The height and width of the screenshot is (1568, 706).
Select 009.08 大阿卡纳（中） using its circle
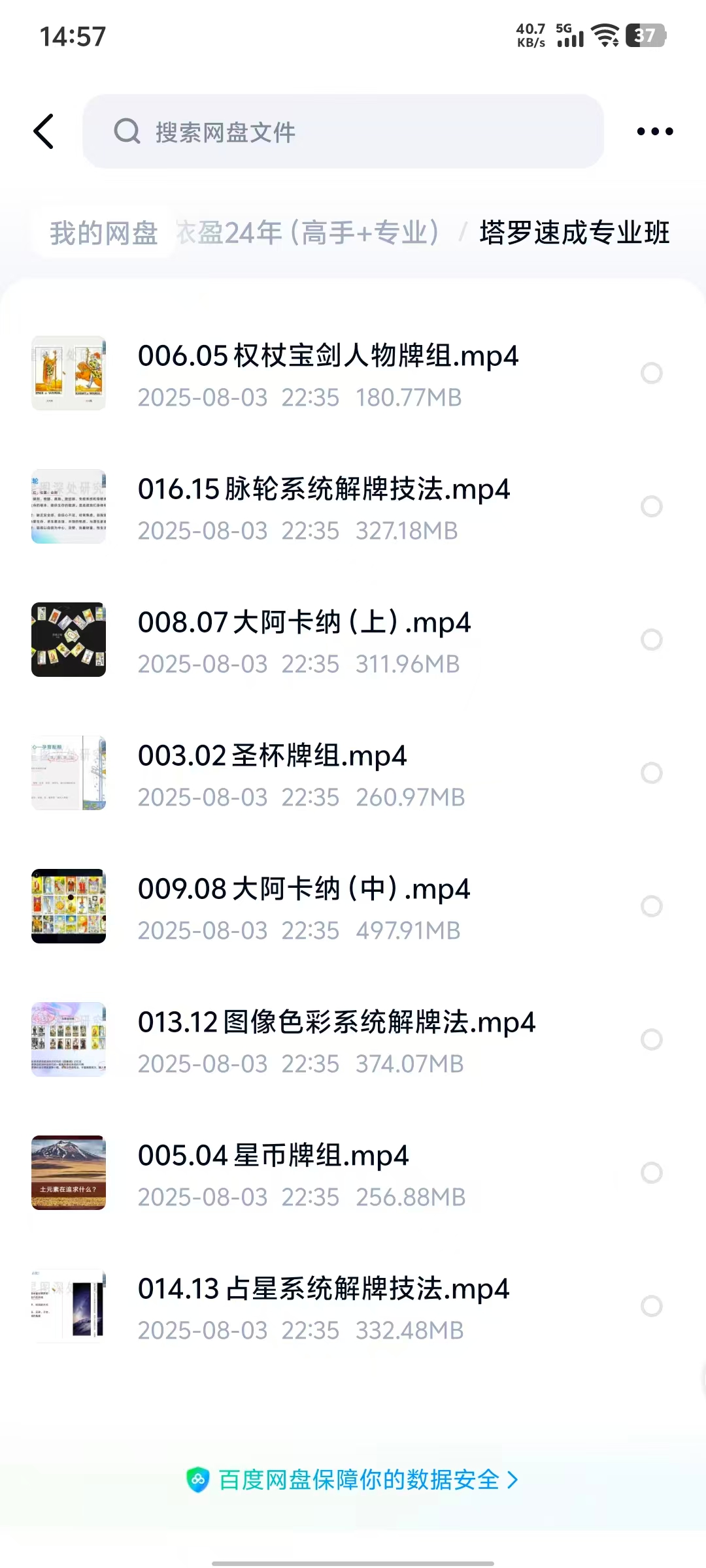click(651, 906)
